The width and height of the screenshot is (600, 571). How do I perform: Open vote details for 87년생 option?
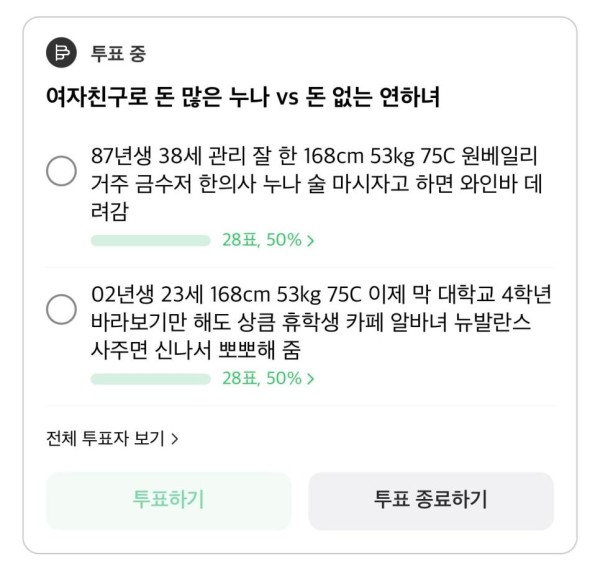(x=267, y=241)
